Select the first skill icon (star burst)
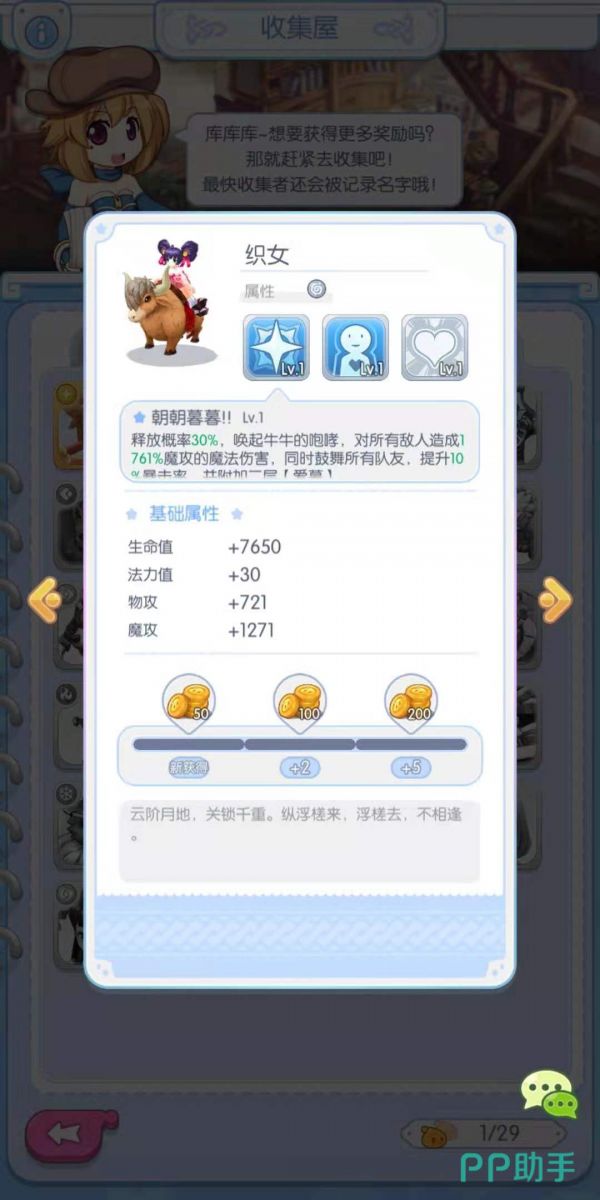This screenshot has height=1200, width=600. (276, 347)
